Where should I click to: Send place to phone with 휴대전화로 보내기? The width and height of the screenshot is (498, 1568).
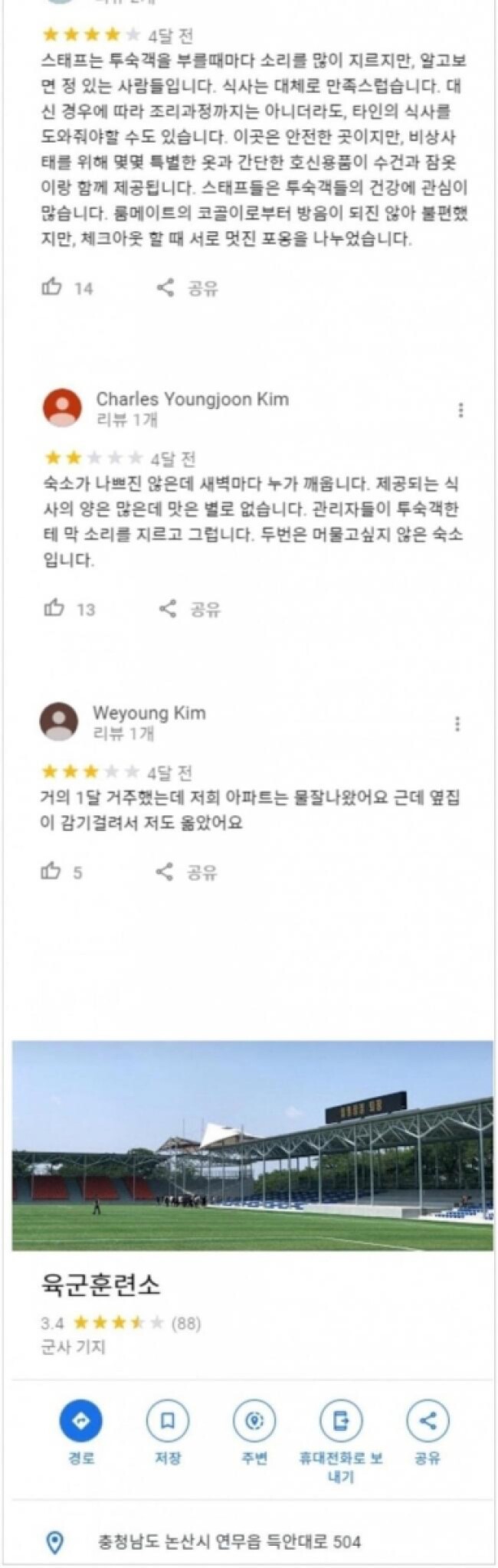(x=340, y=1421)
